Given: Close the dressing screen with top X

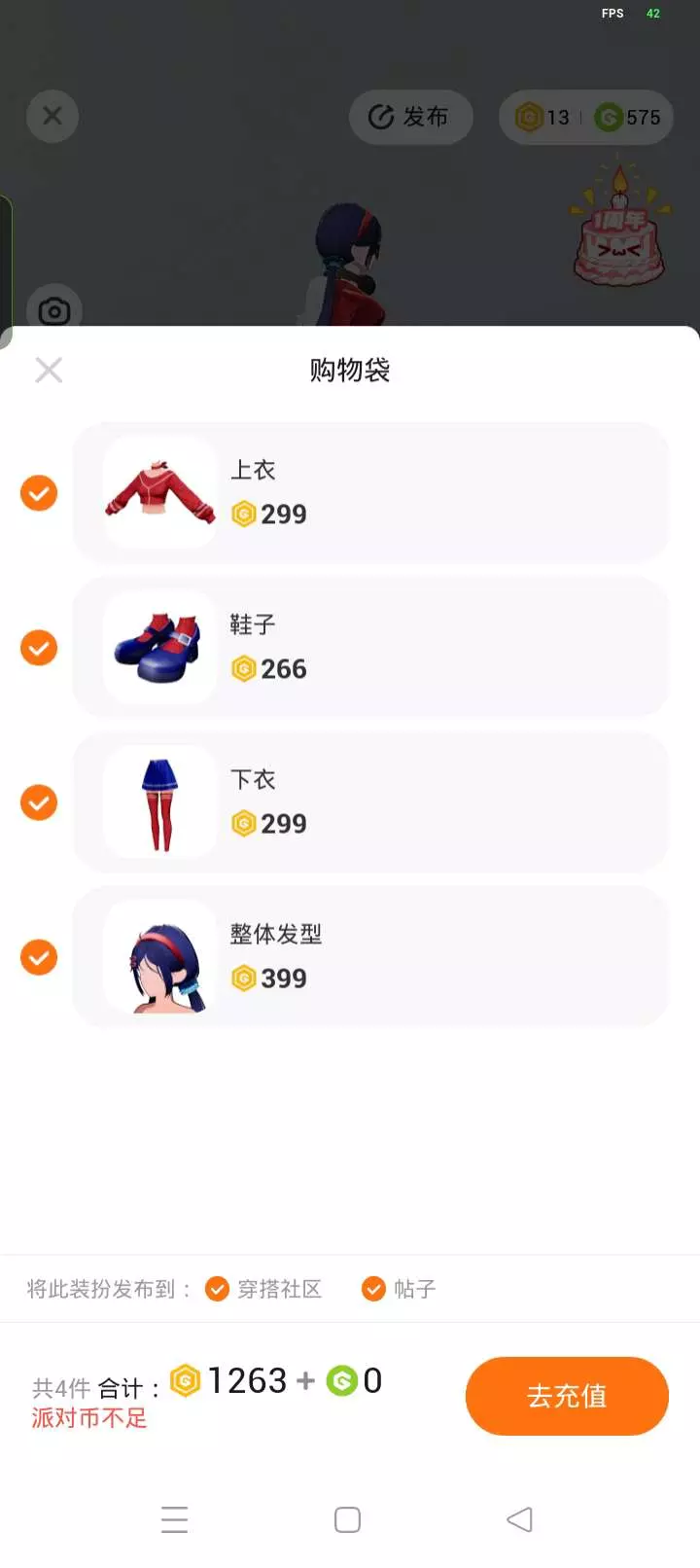Looking at the screenshot, I should click(52, 117).
